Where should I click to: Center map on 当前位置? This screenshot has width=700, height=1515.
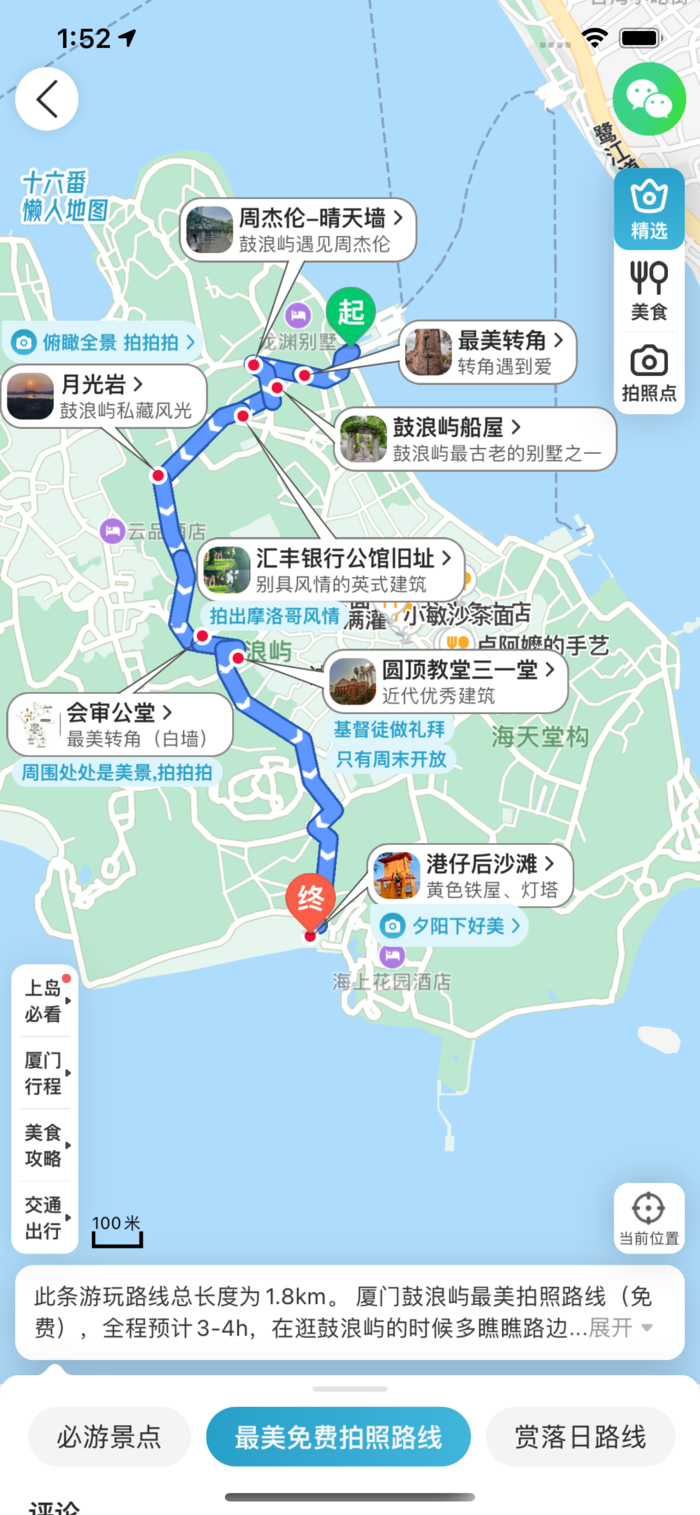coord(649,1217)
